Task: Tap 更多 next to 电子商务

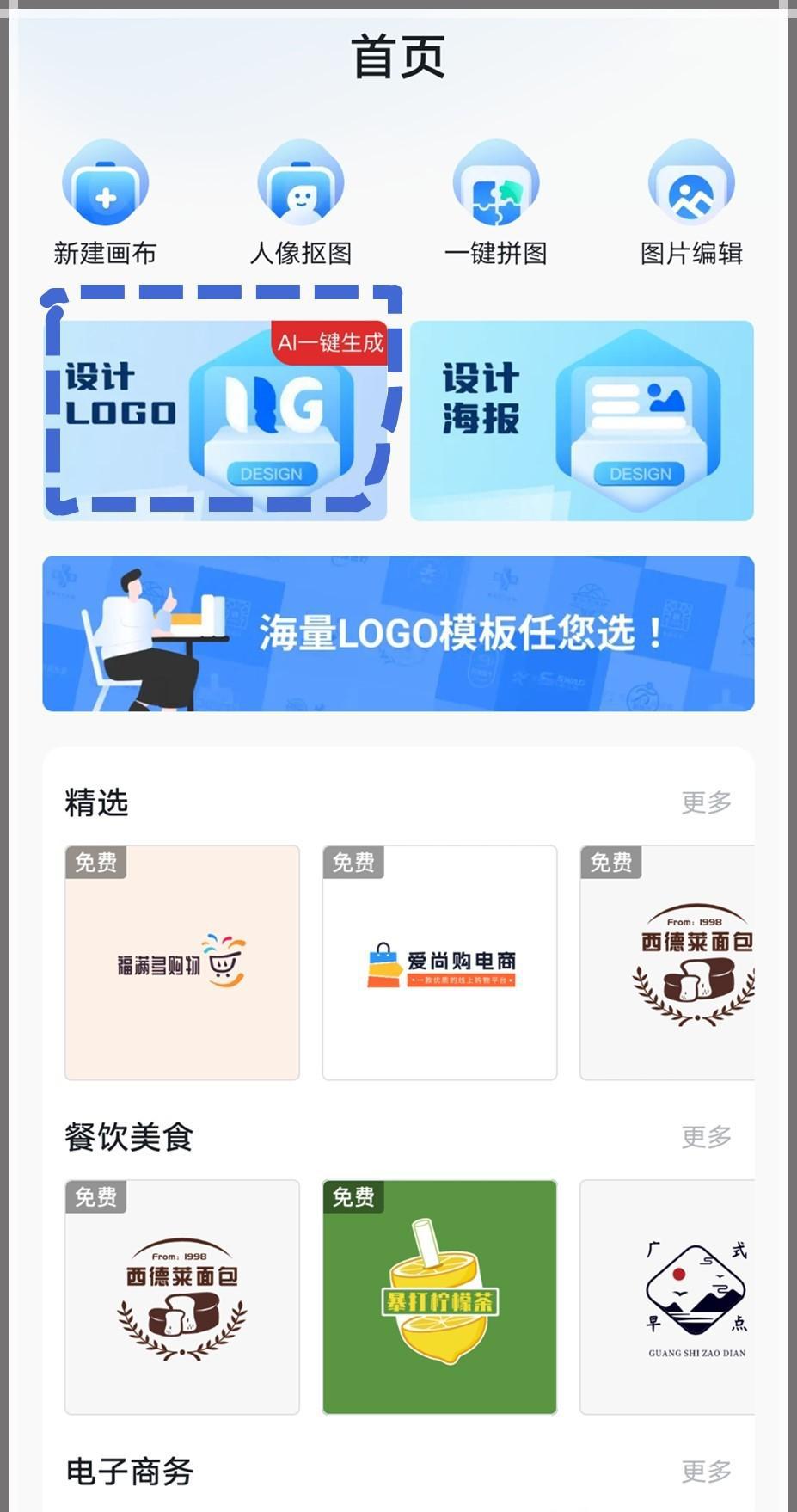Action: 706,1471
